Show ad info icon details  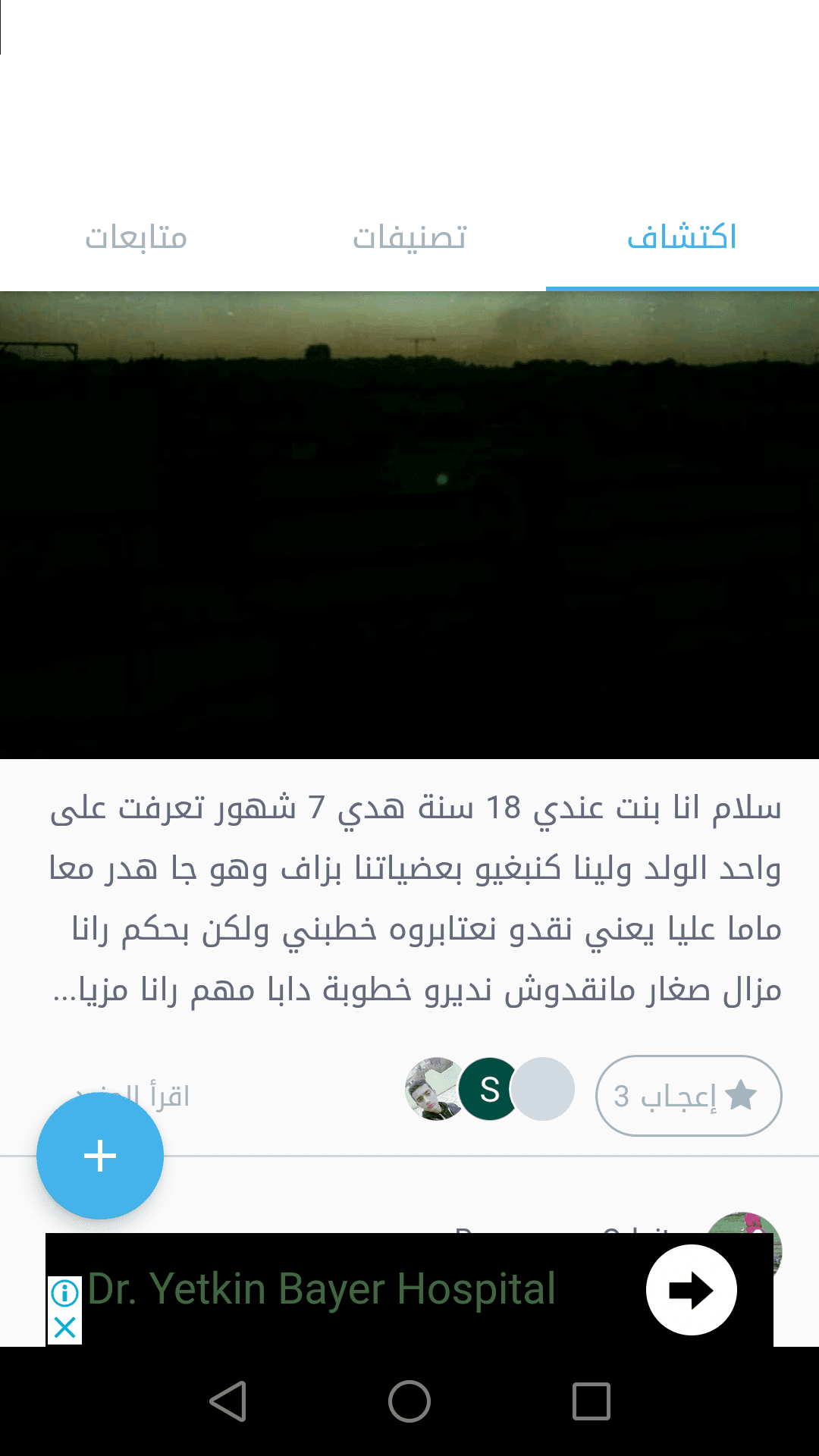pyautogui.click(x=65, y=1293)
